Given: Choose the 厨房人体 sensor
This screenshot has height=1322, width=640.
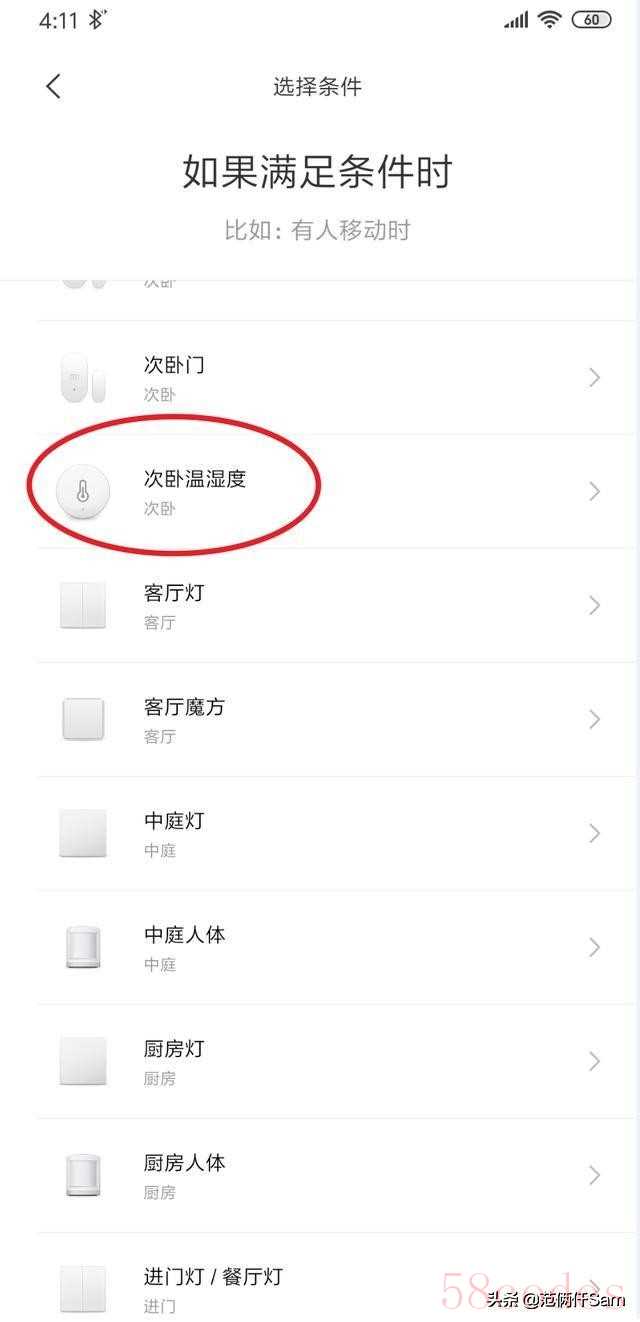Looking at the screenshot, I should coord(320,1176).
